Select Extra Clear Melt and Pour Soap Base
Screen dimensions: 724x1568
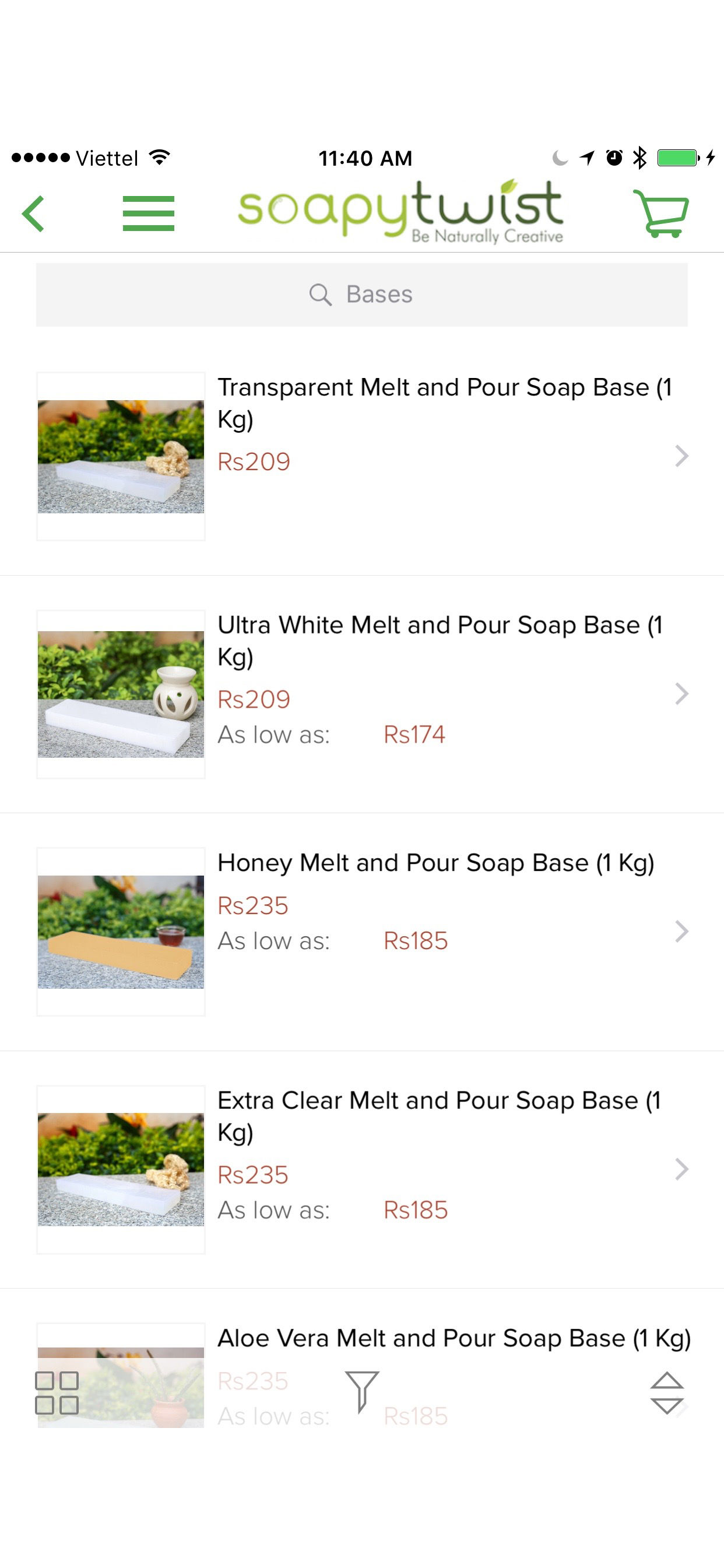pos(362,1170)
